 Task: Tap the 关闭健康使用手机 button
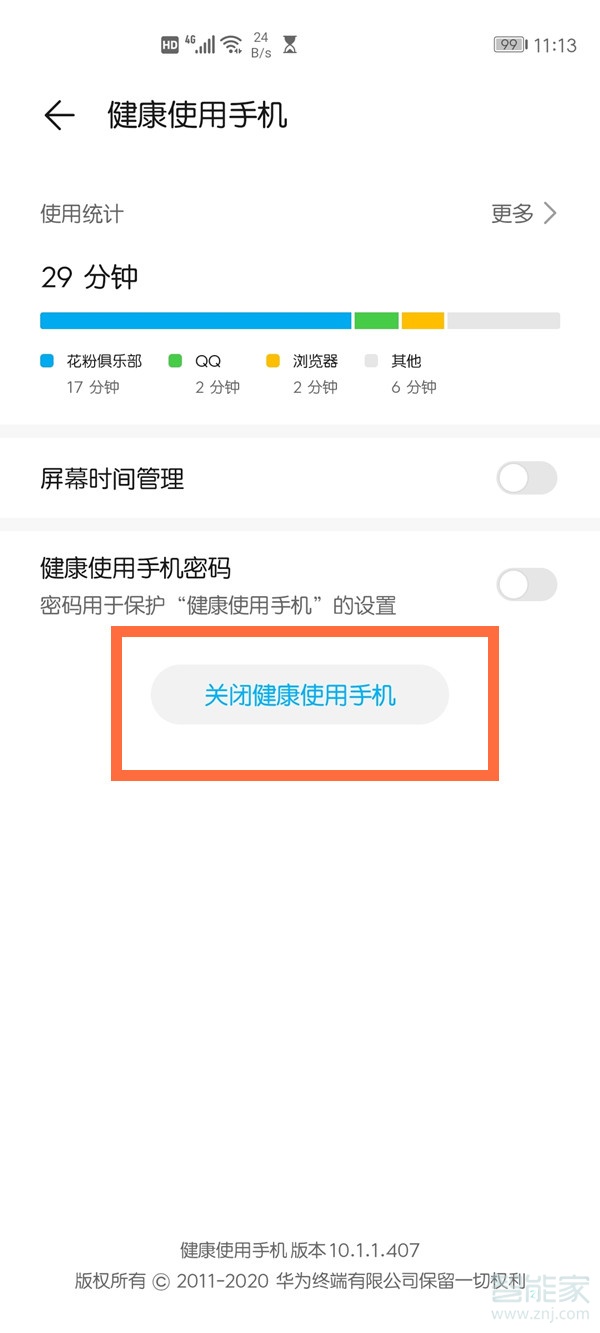(x=300, y=695)
